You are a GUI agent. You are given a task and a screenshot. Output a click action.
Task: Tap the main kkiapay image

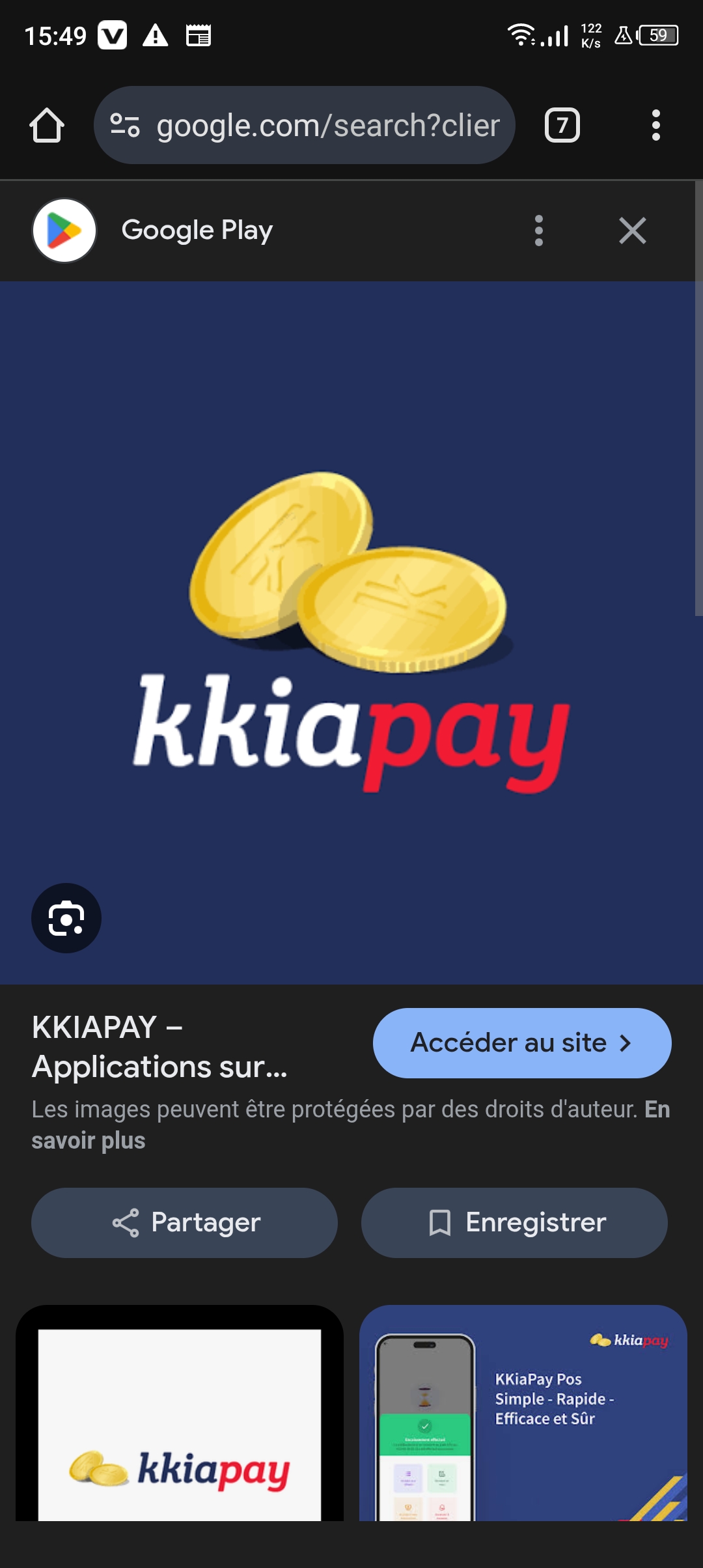[x=351, y=632]
